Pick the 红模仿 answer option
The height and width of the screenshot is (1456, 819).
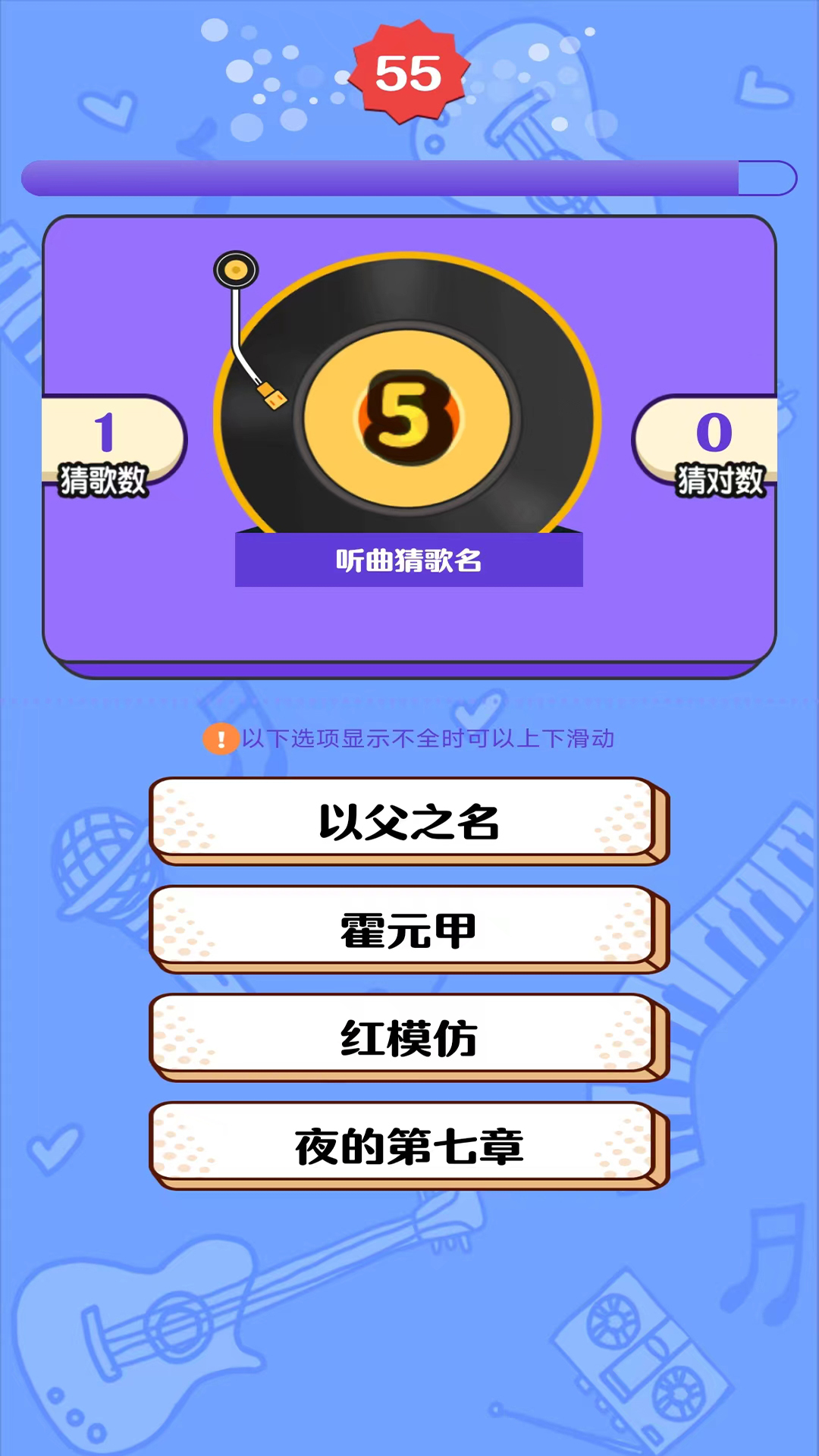409,1039
